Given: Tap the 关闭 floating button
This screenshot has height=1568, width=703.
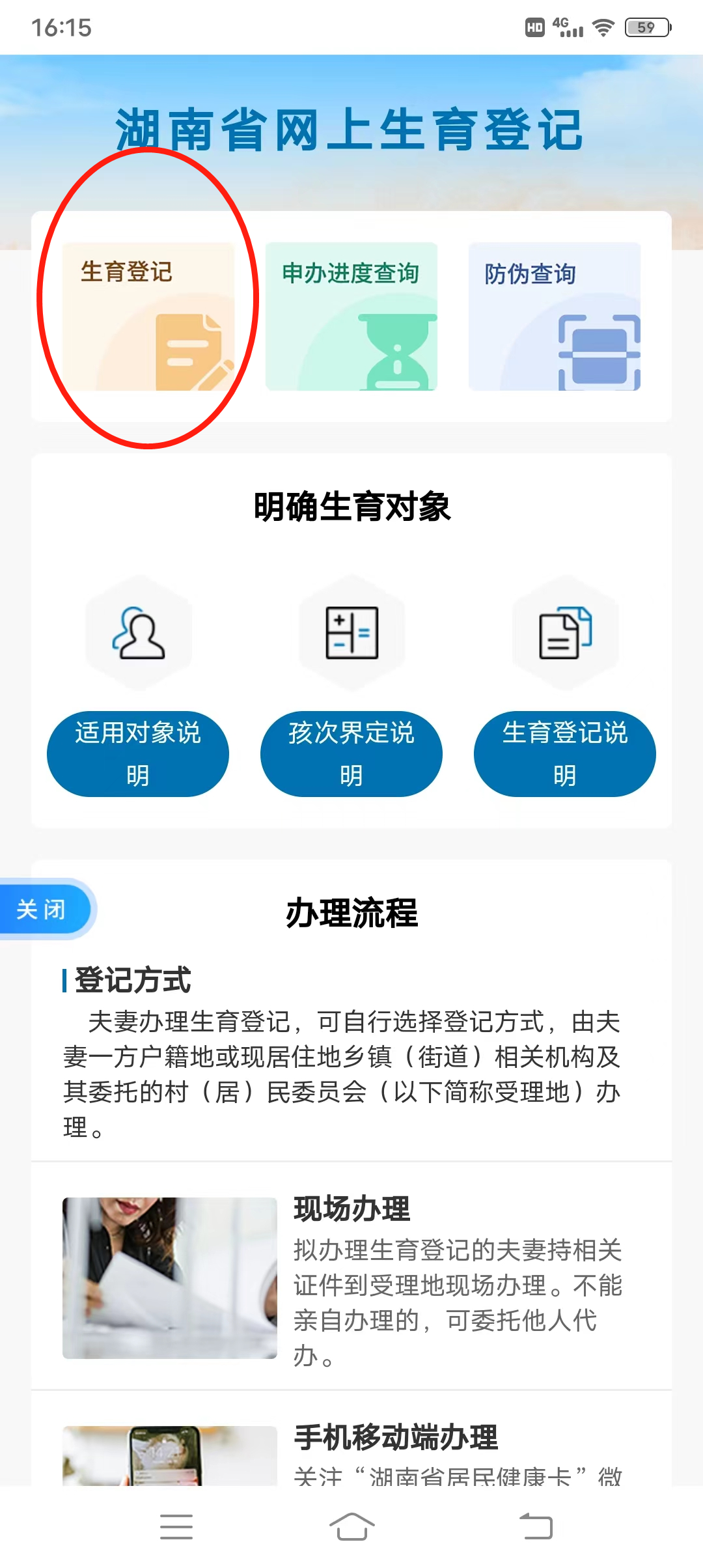Looking at the screenshot, I should tap(43, 909).
